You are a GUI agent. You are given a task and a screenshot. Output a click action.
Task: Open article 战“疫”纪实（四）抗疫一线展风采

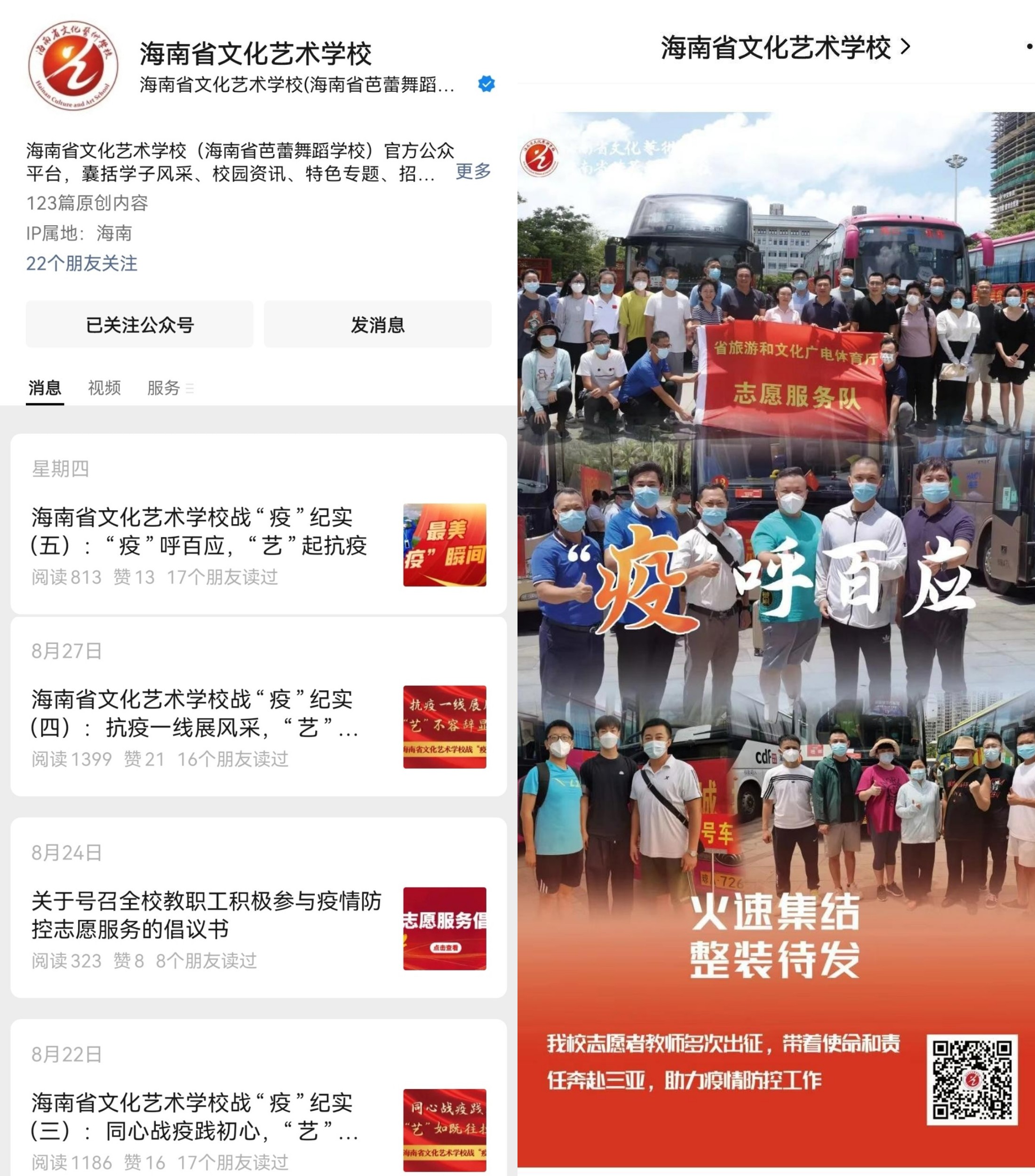pyautogui.click(x=196, y=714)
